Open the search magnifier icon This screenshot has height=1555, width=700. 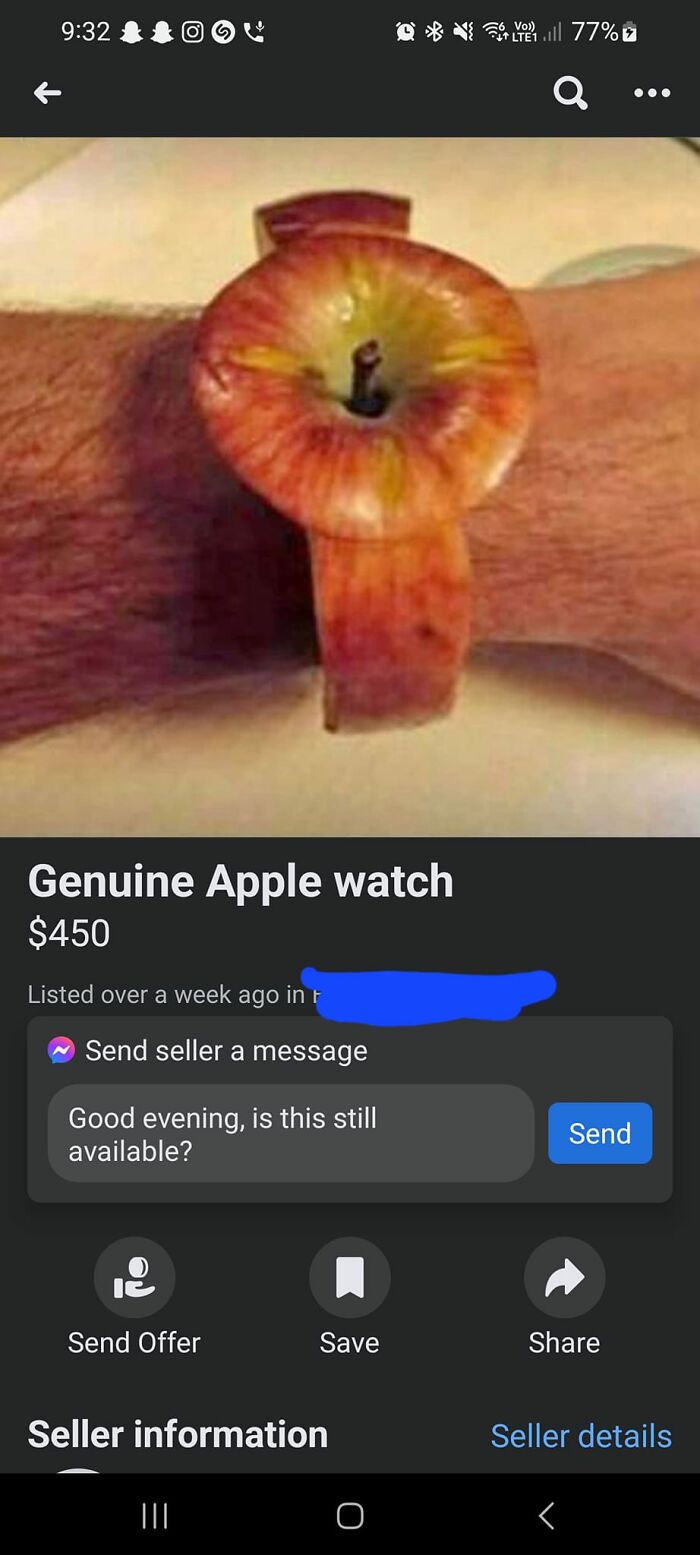pos(570,93)
